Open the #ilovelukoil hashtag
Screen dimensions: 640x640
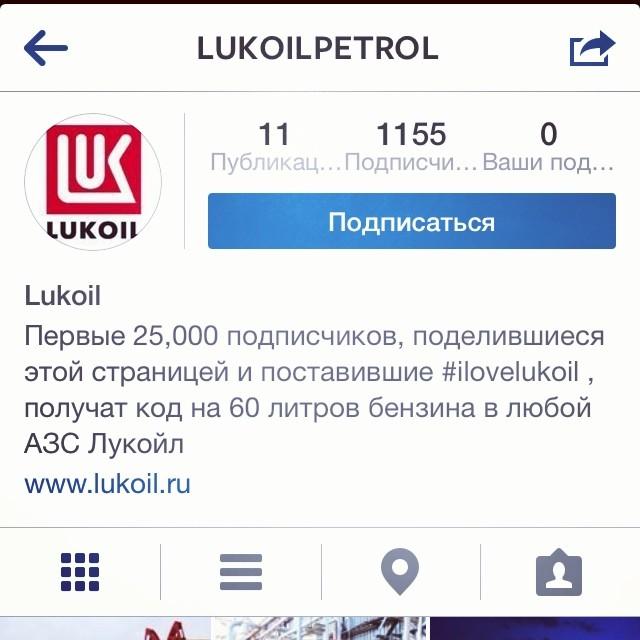pos(510,372)
